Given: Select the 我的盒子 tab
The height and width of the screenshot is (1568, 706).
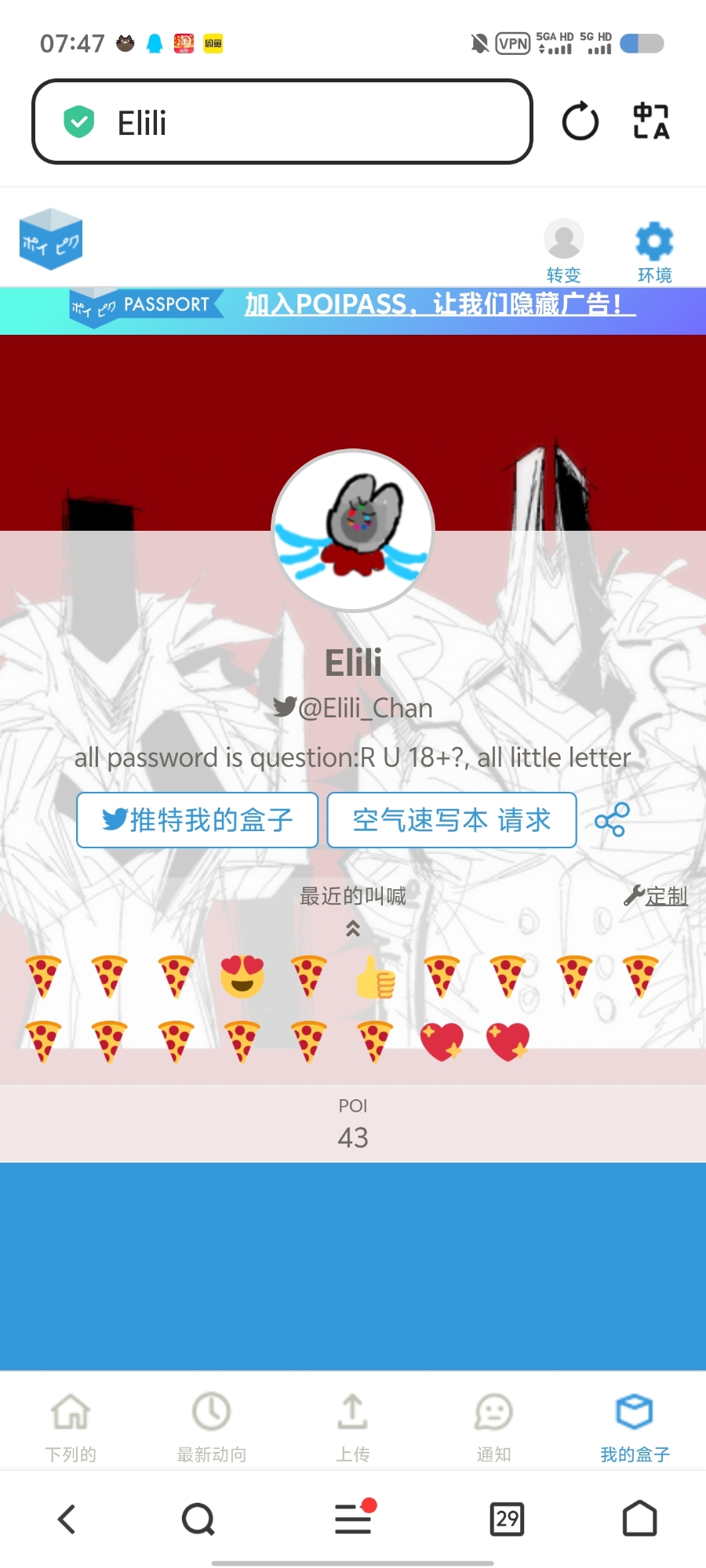Looking at the screenshot, I should 635,1427.
